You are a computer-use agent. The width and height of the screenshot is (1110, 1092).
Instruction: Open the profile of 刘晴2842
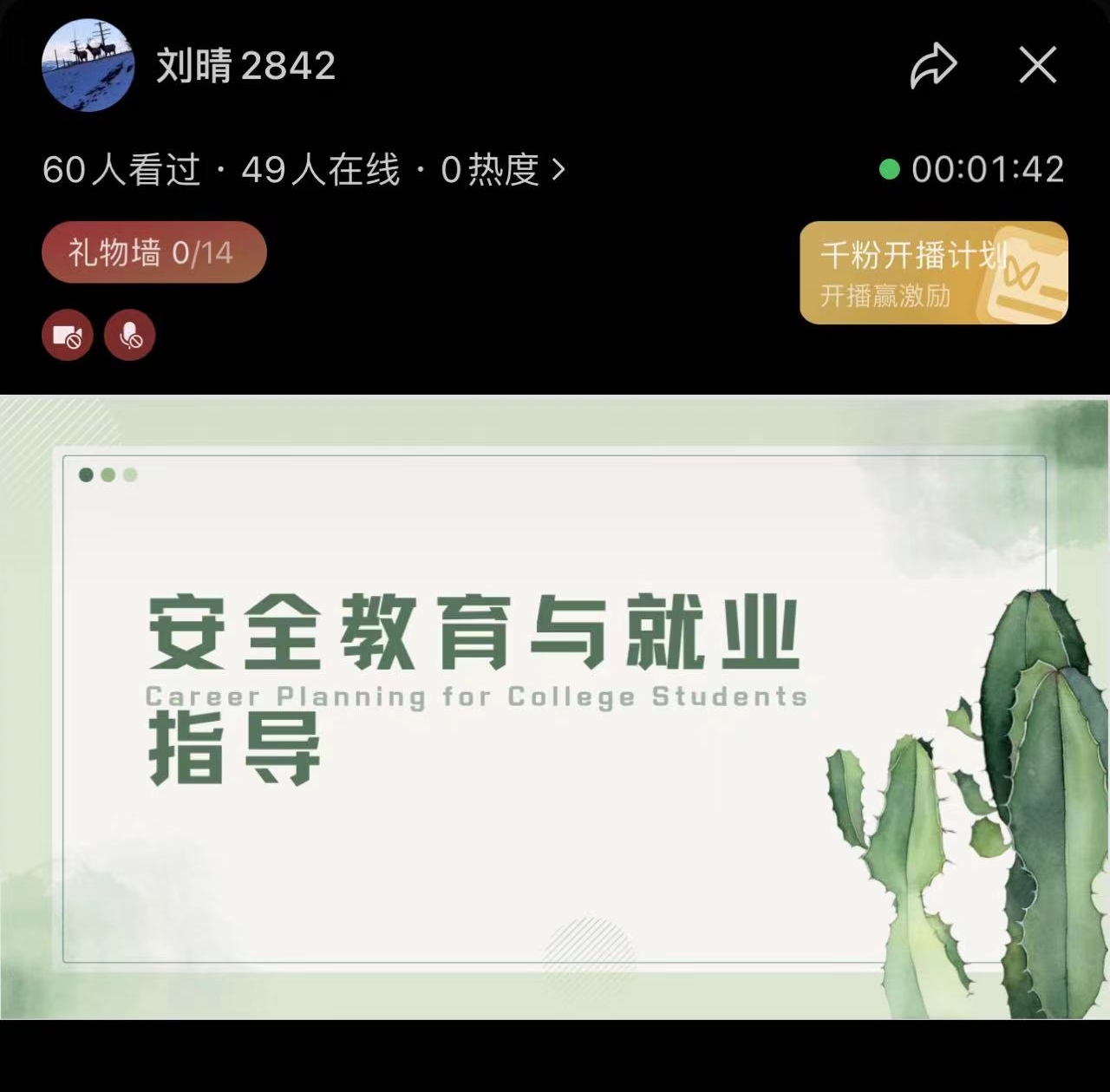(x=88, y=65)
